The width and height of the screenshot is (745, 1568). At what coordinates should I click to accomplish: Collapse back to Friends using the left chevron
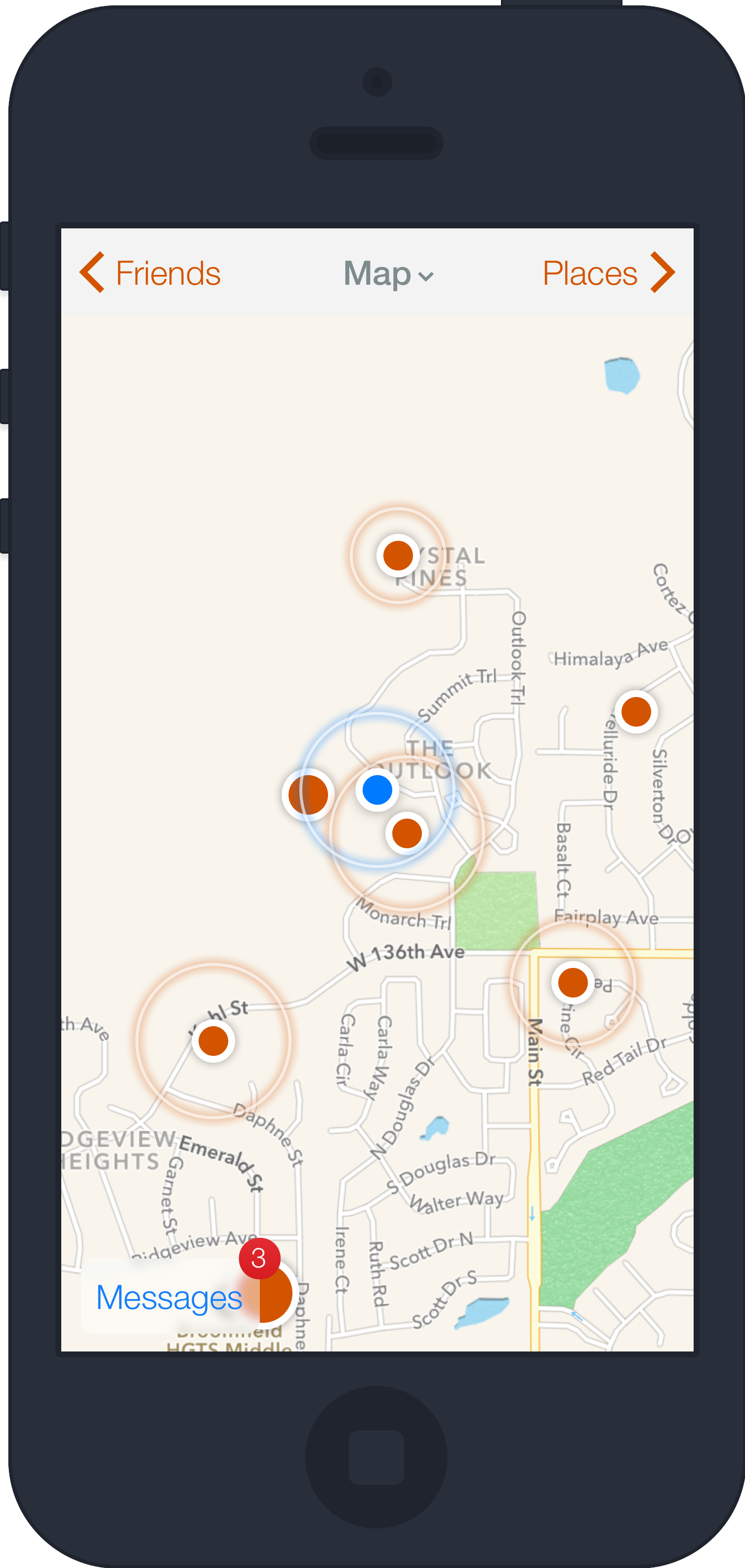[92, 272]
